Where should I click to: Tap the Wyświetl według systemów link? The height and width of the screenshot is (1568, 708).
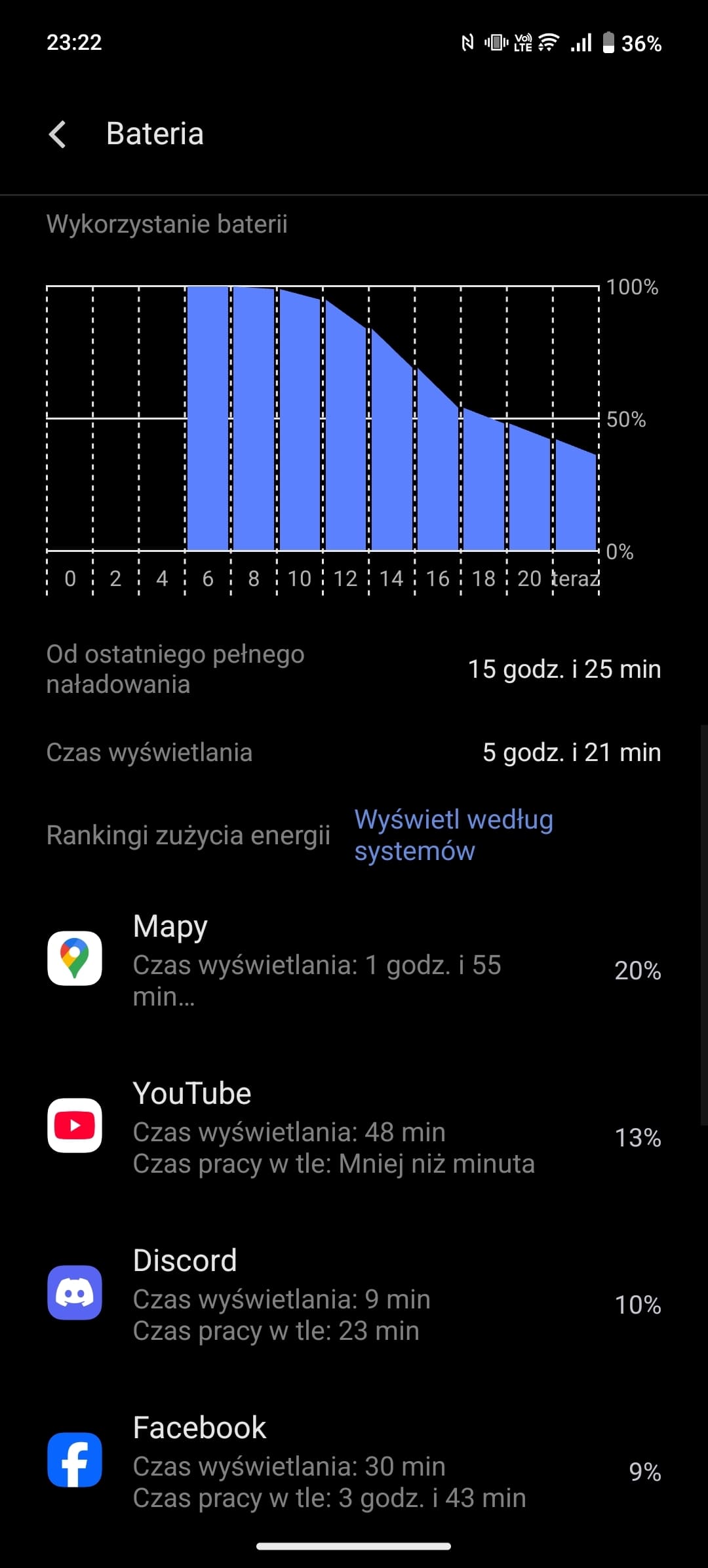pyautogui.click(x=454, y=835)
